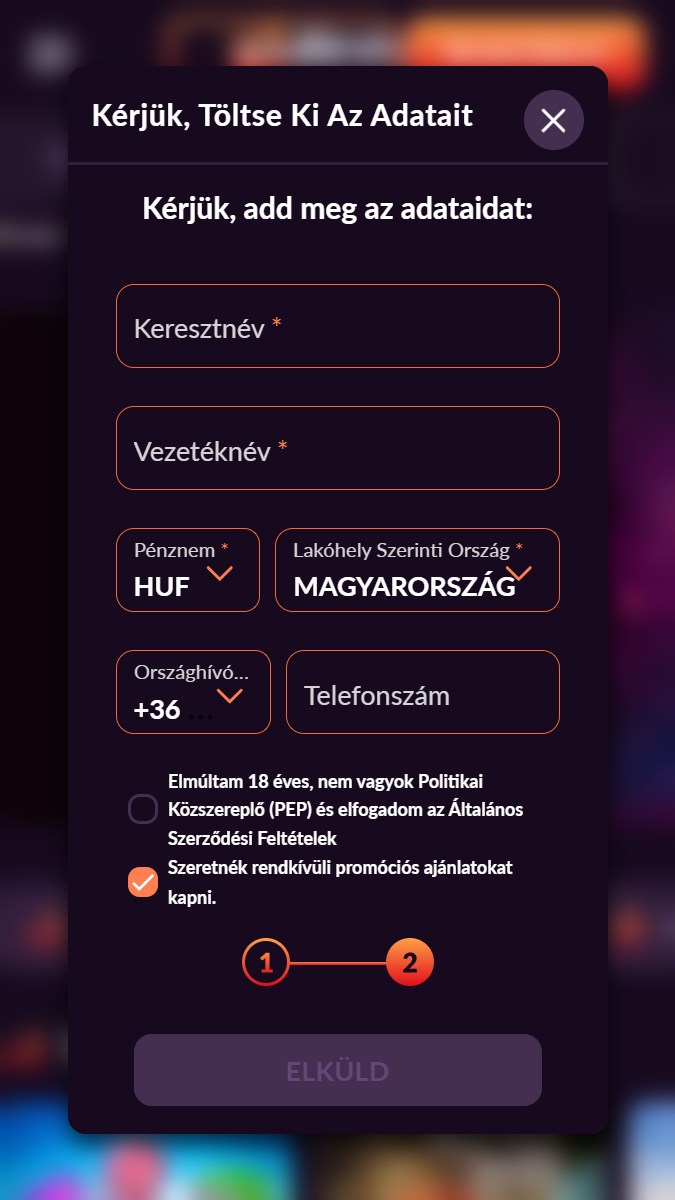Image resolution: width=675 pixels, height=1200 pixels.
Task: Tap the Keresztnév input field
Action: [x=337, y=326]
